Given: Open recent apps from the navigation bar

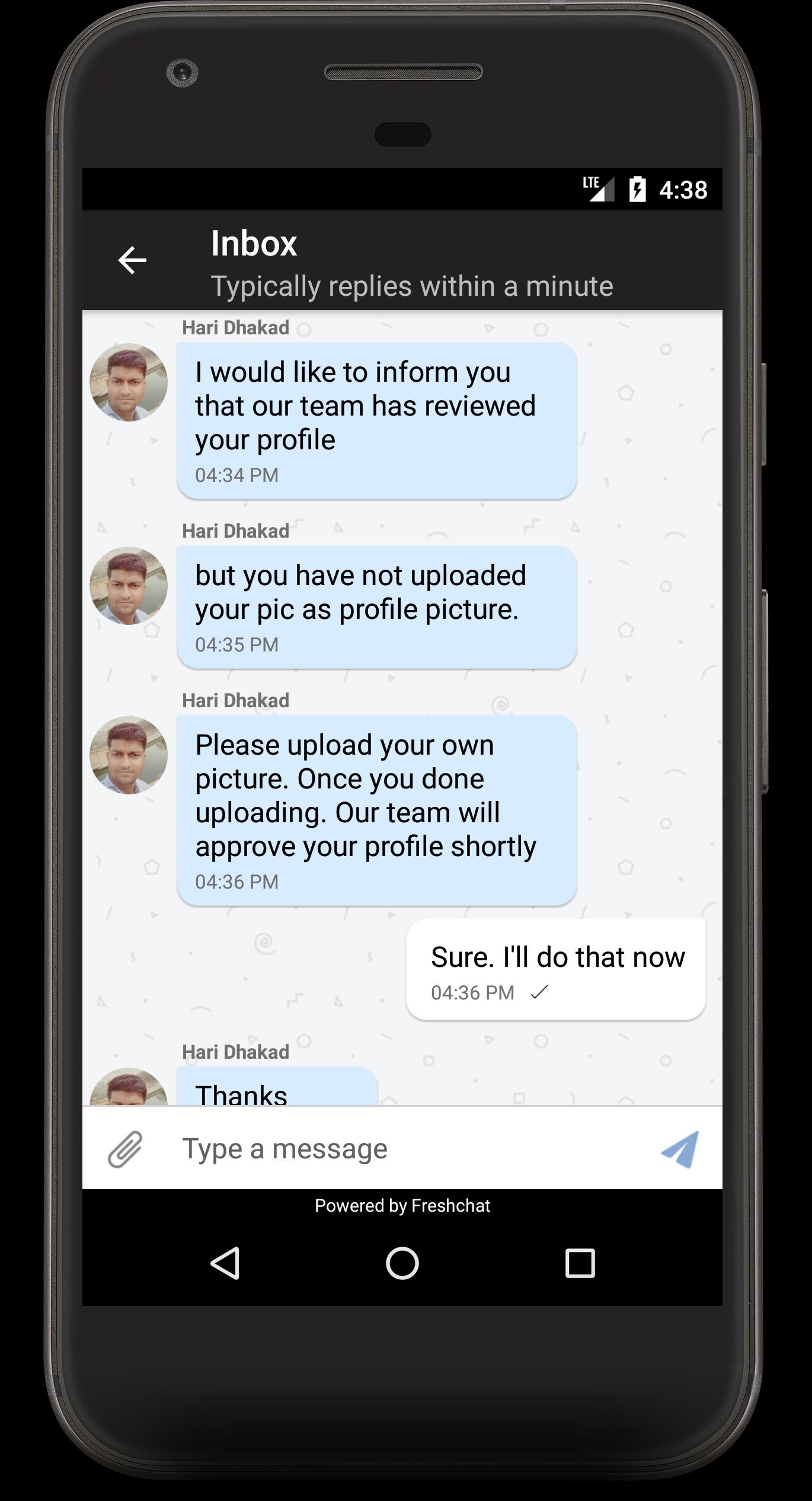Looking at the screenshot, I should (580, 1263).
